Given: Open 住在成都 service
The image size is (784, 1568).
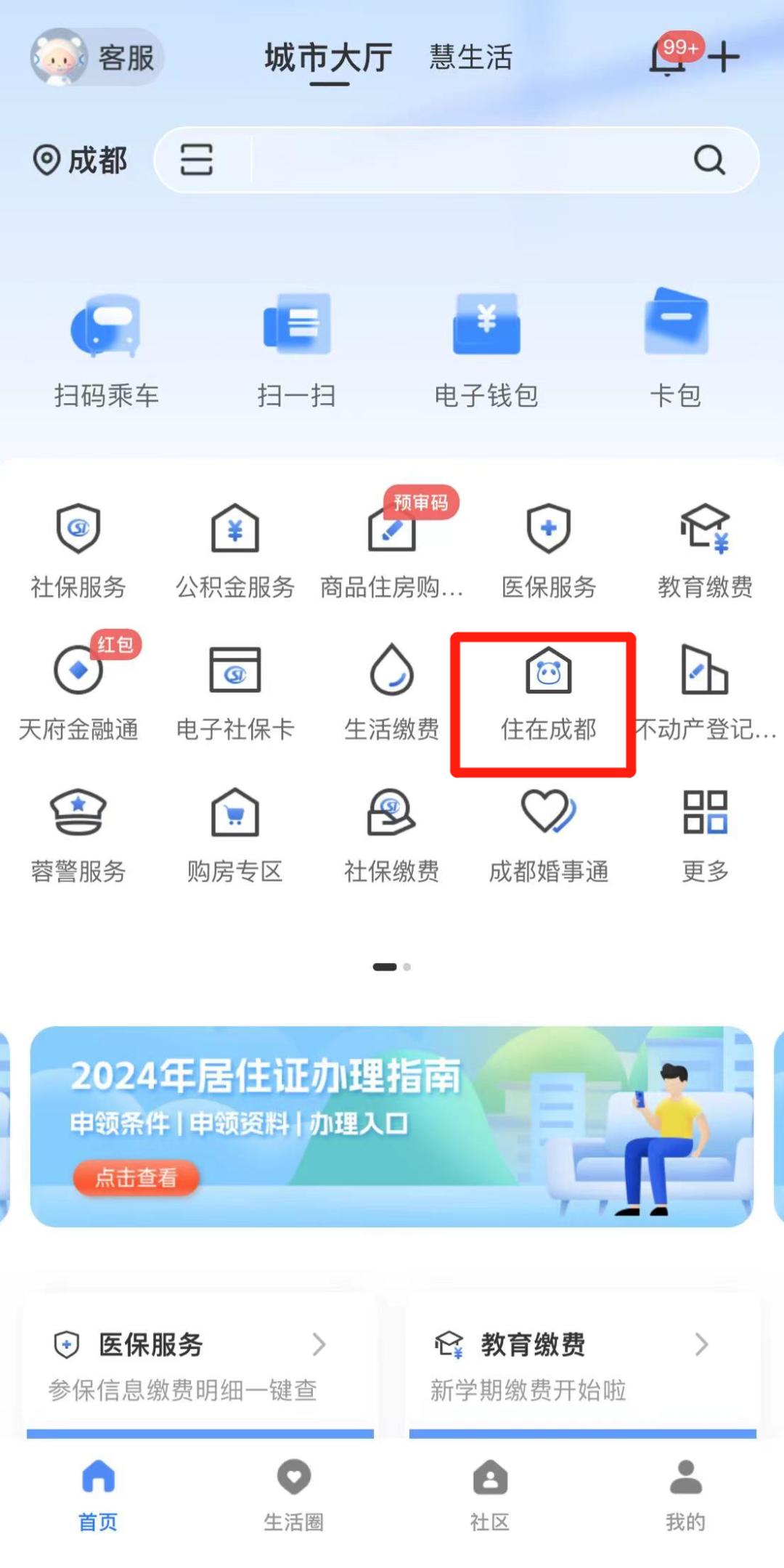Looking at the screenshot, I should click(549, 694).
